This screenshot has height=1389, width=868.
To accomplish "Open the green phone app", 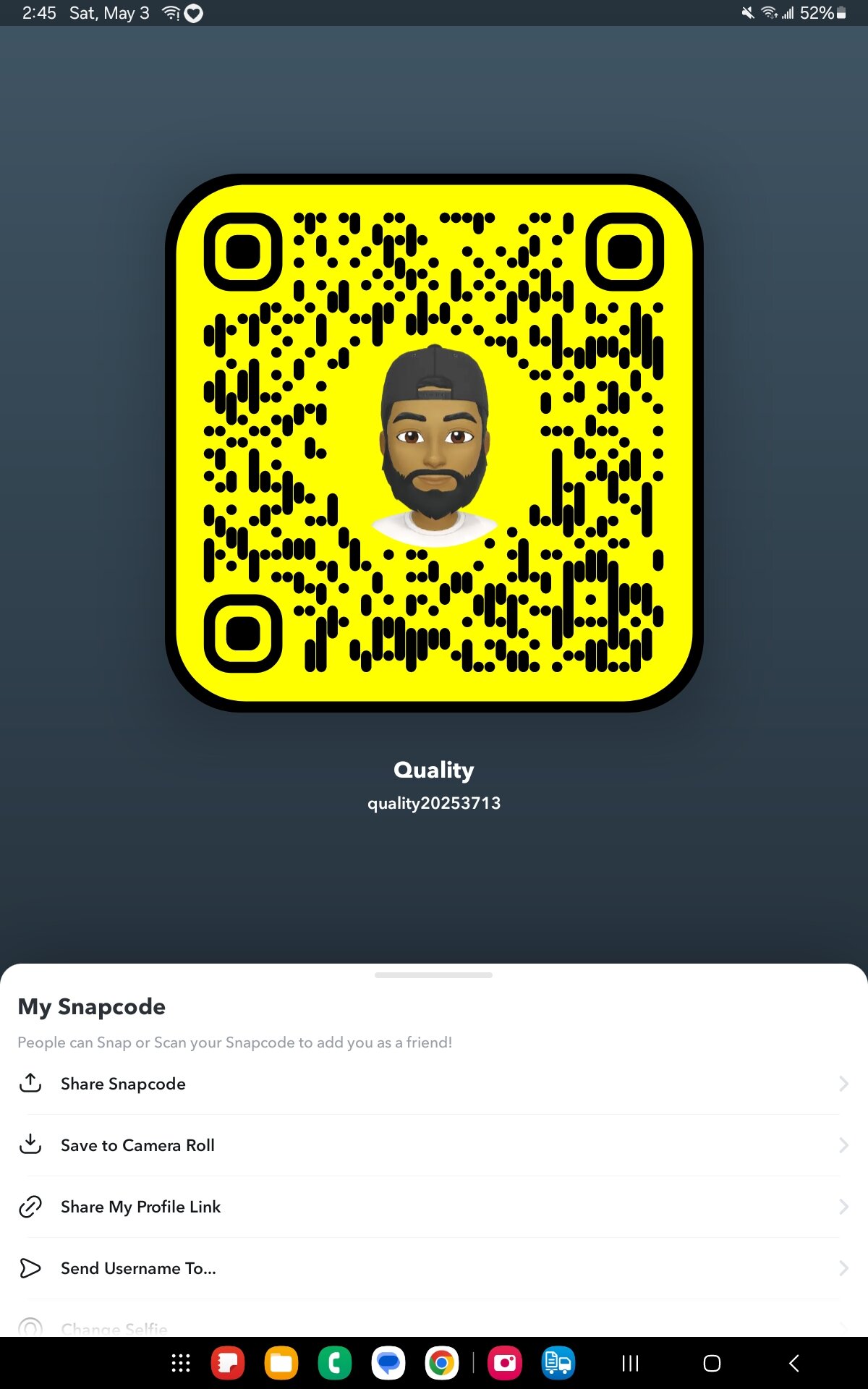I will point(334,1364).
